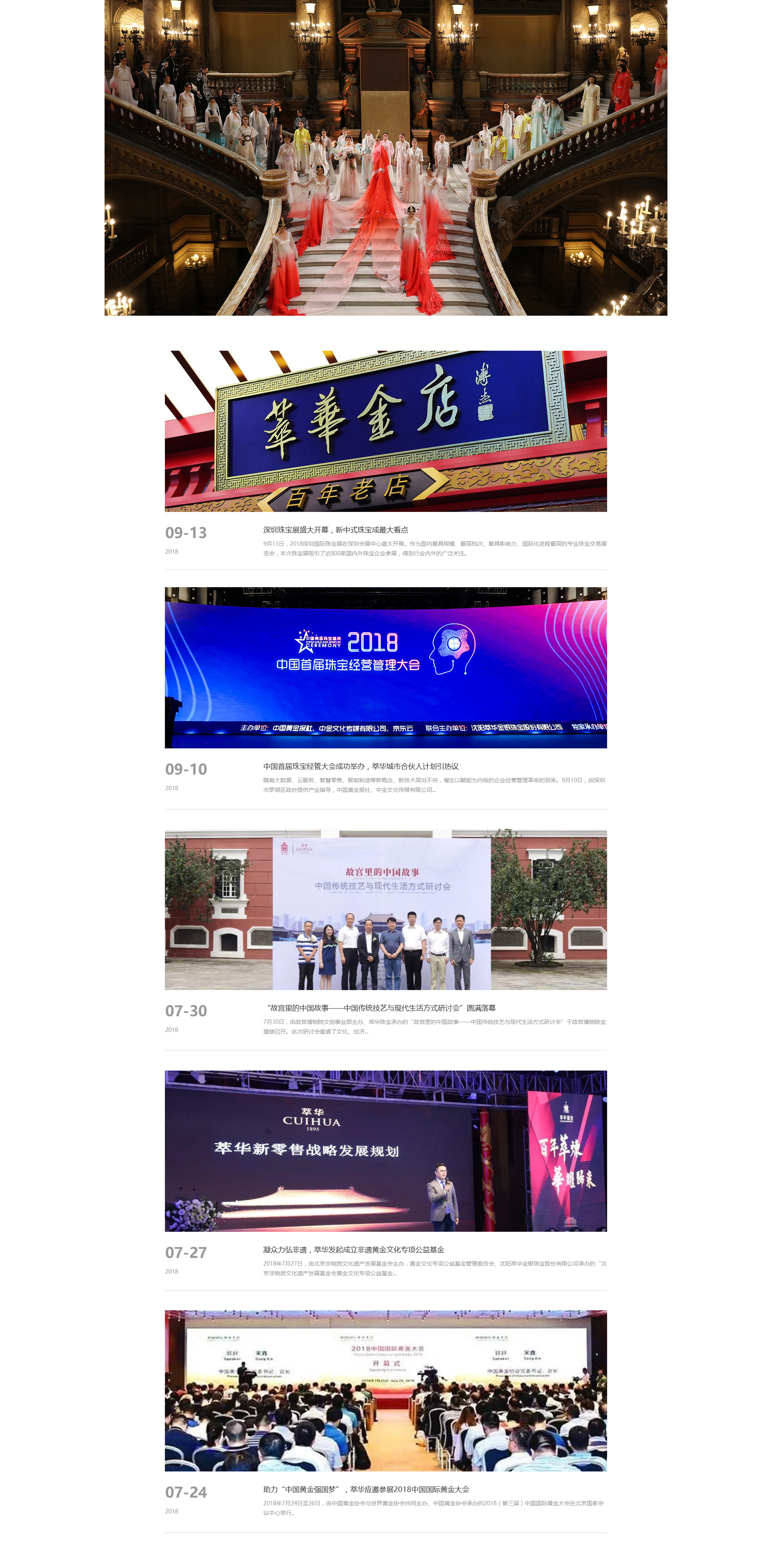Image resolution: width=772 pixels, height=1568 pixels.
Task: Open the Shenzhen jewelry fair article dated 09-13
Action: [x=335, y=530]
